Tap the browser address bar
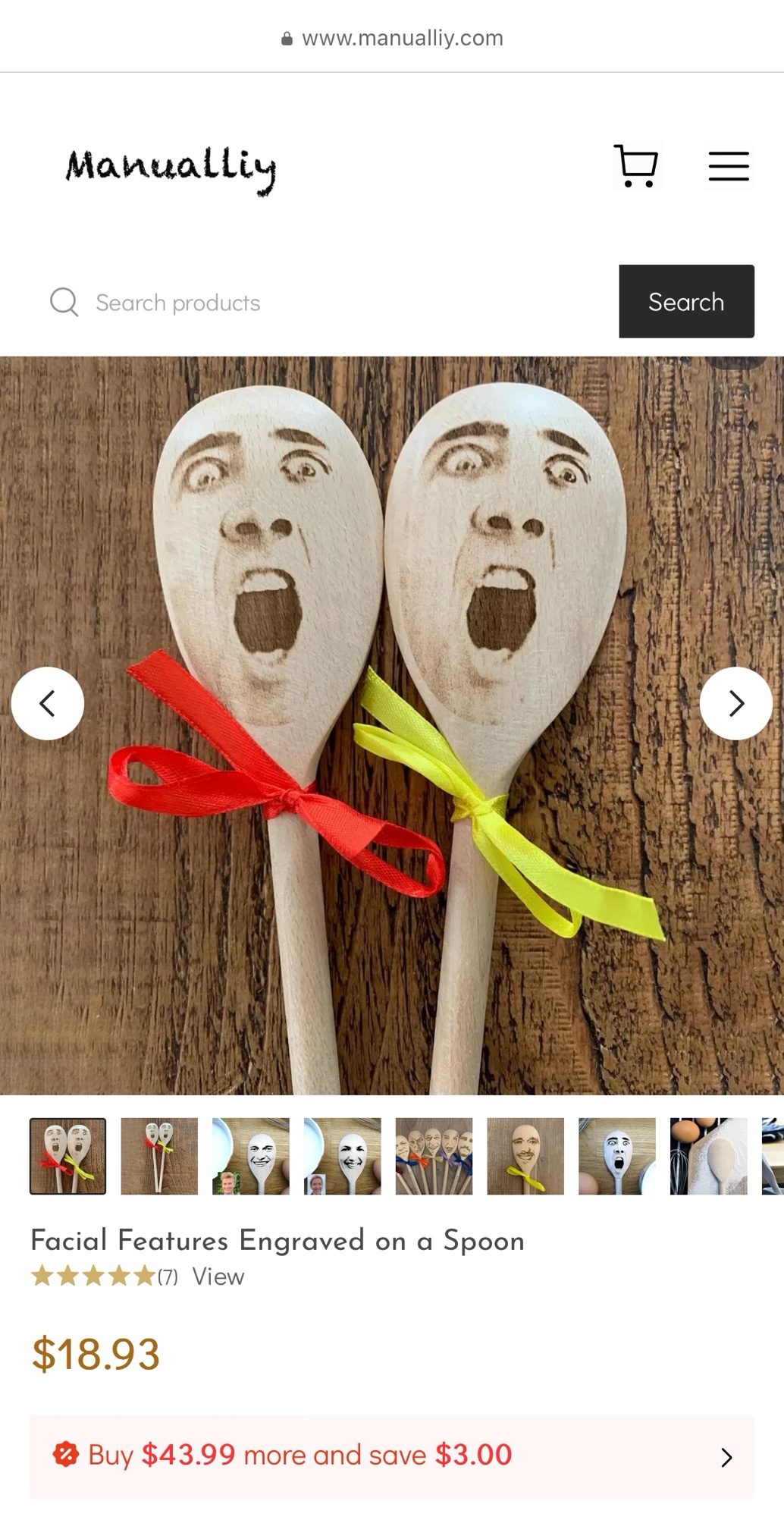This screenshot has height=1517, width=784. point(392,38)
